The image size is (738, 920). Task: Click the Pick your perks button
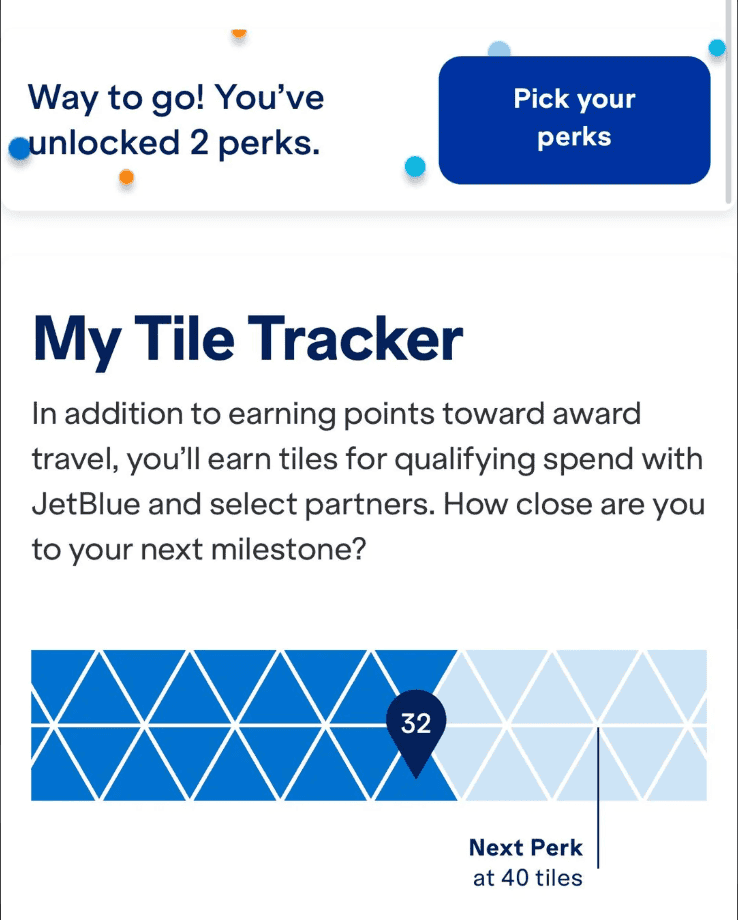click(573, 118)
